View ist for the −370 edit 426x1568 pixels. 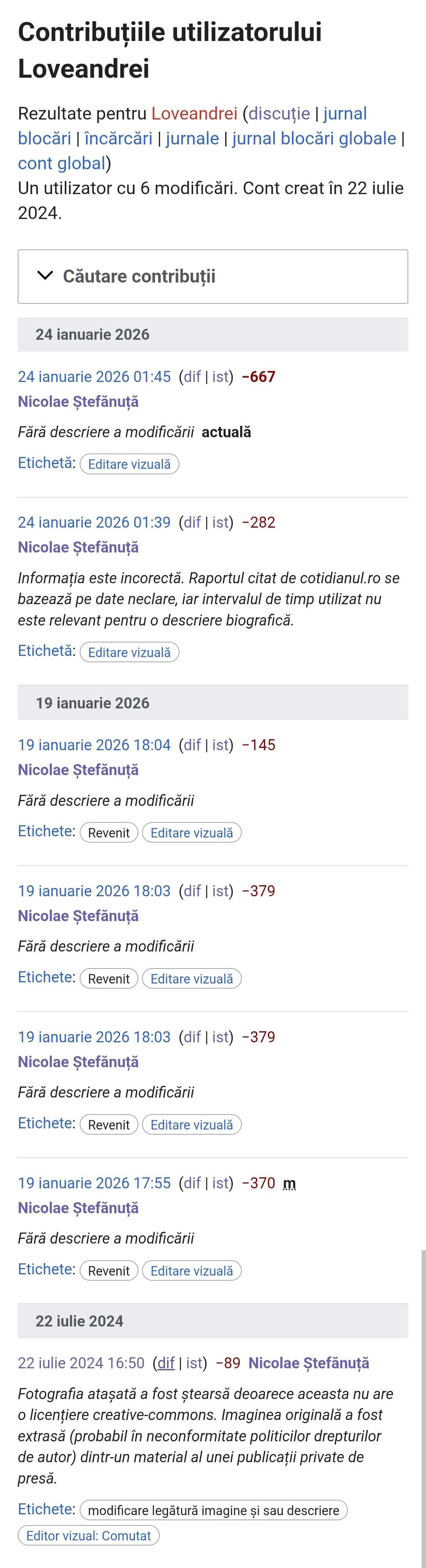click(x=220, y=1183)
